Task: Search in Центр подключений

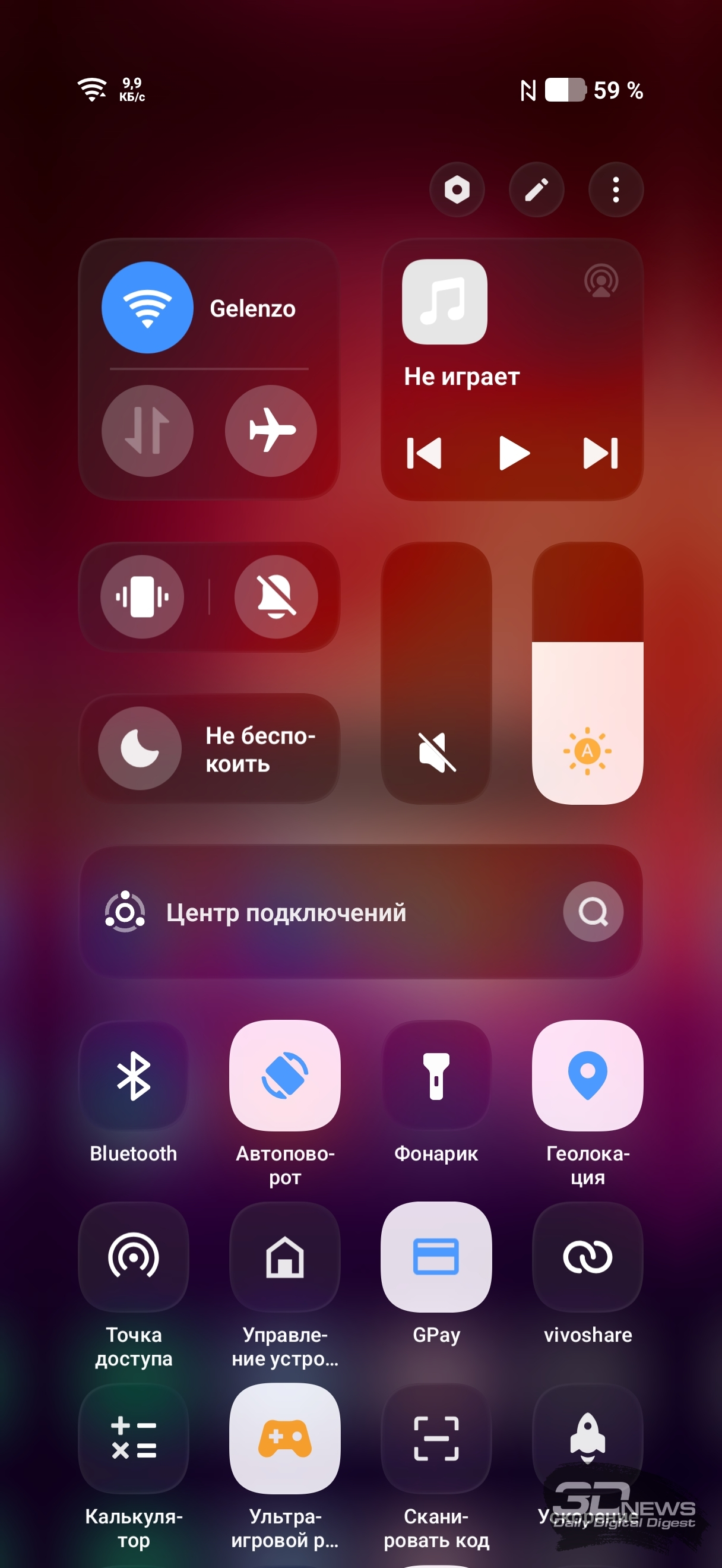Action: click(593, 912)
